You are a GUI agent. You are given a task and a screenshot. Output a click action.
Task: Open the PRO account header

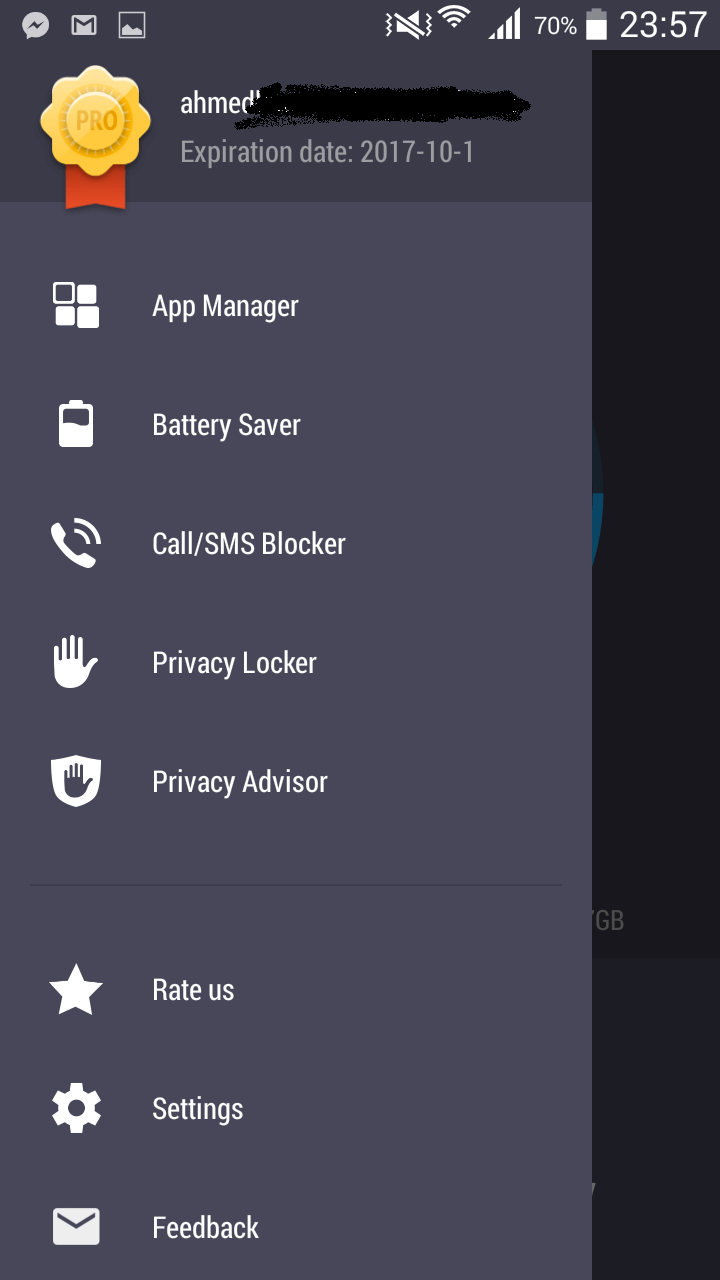pyautogui.click(x=296, y=126)
